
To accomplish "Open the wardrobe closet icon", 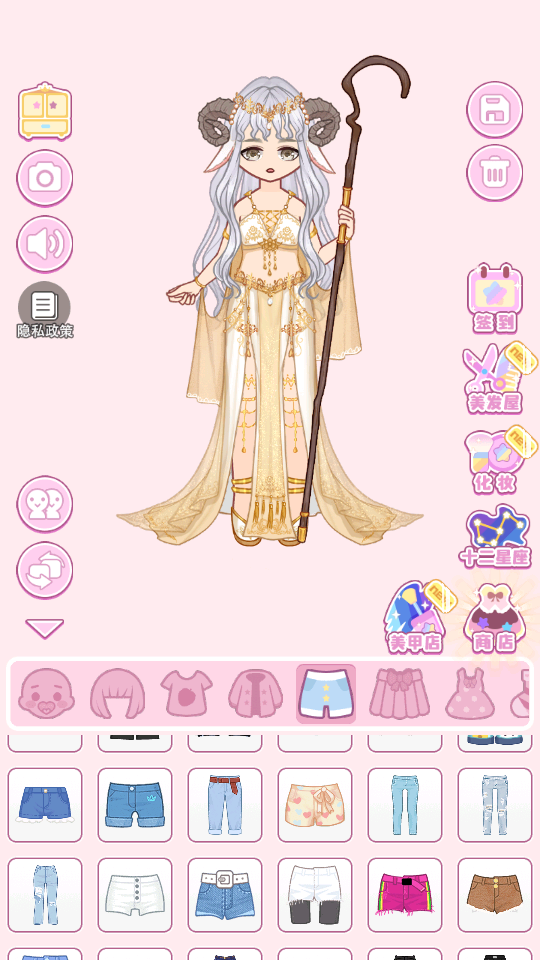I will point(45,111).
